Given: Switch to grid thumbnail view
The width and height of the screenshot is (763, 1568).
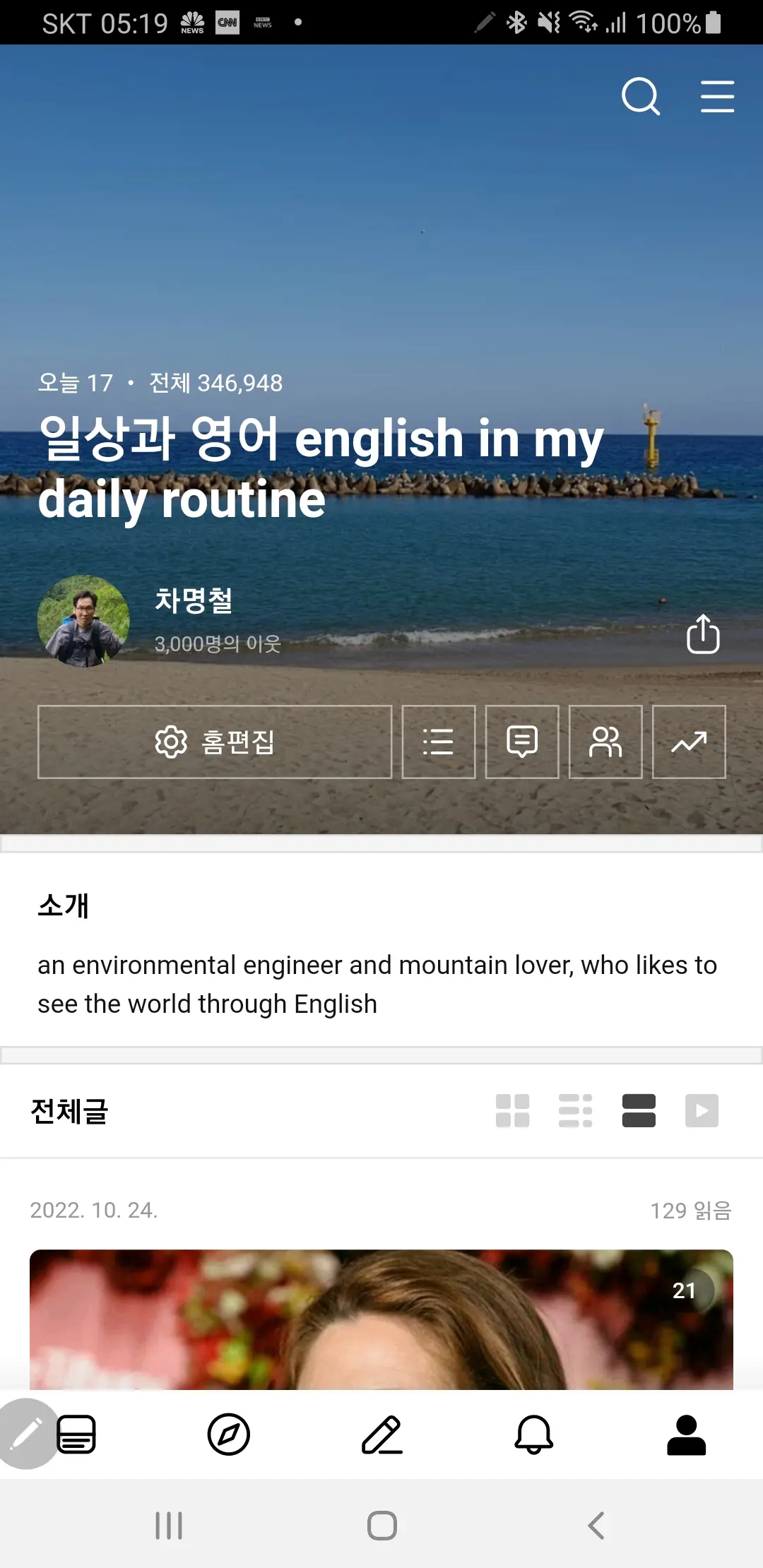Looking at the screenshot, I should (513, 1112).
